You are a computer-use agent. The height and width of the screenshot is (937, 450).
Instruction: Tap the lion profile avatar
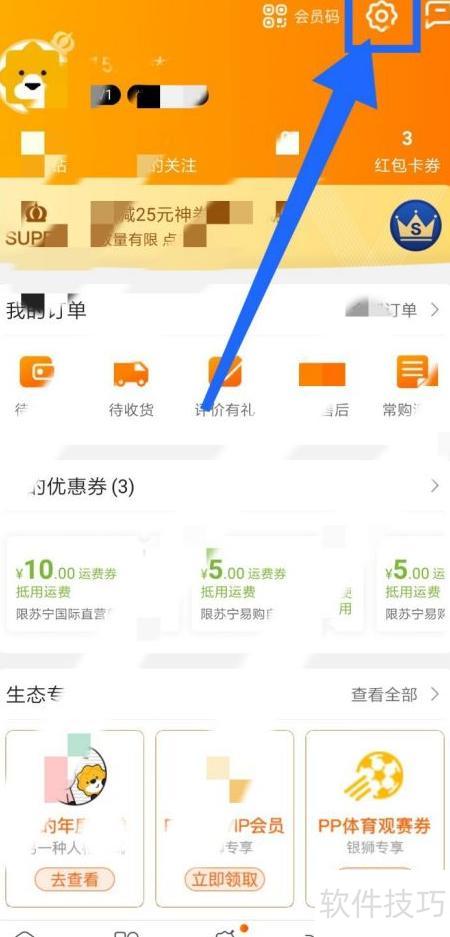click(31, 76)
